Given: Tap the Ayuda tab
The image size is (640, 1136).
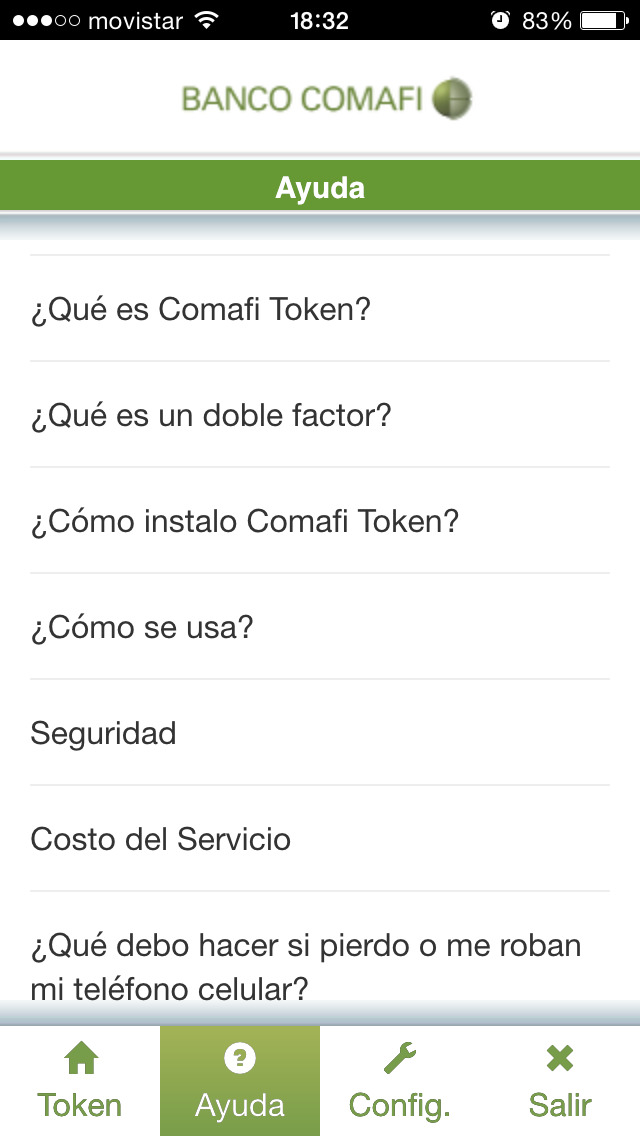Looking at the screenshot, I should (240, 1081).
